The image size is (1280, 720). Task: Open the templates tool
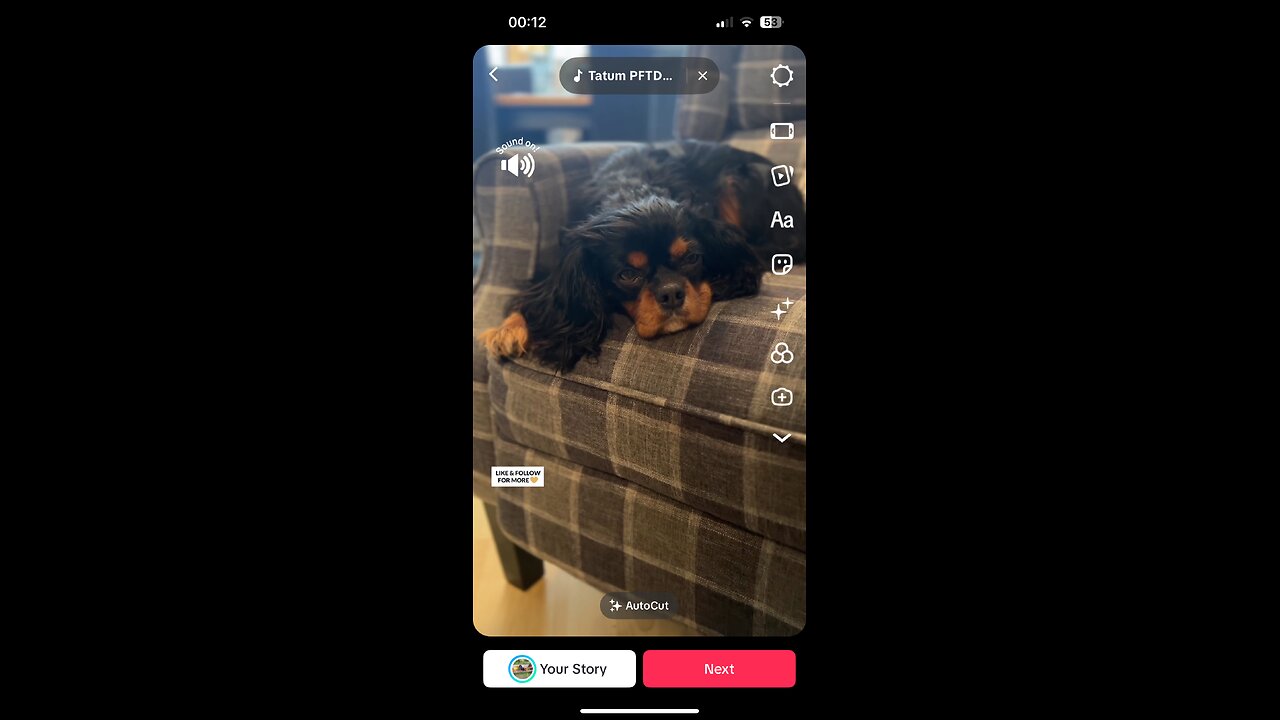(x=782, y=176)
